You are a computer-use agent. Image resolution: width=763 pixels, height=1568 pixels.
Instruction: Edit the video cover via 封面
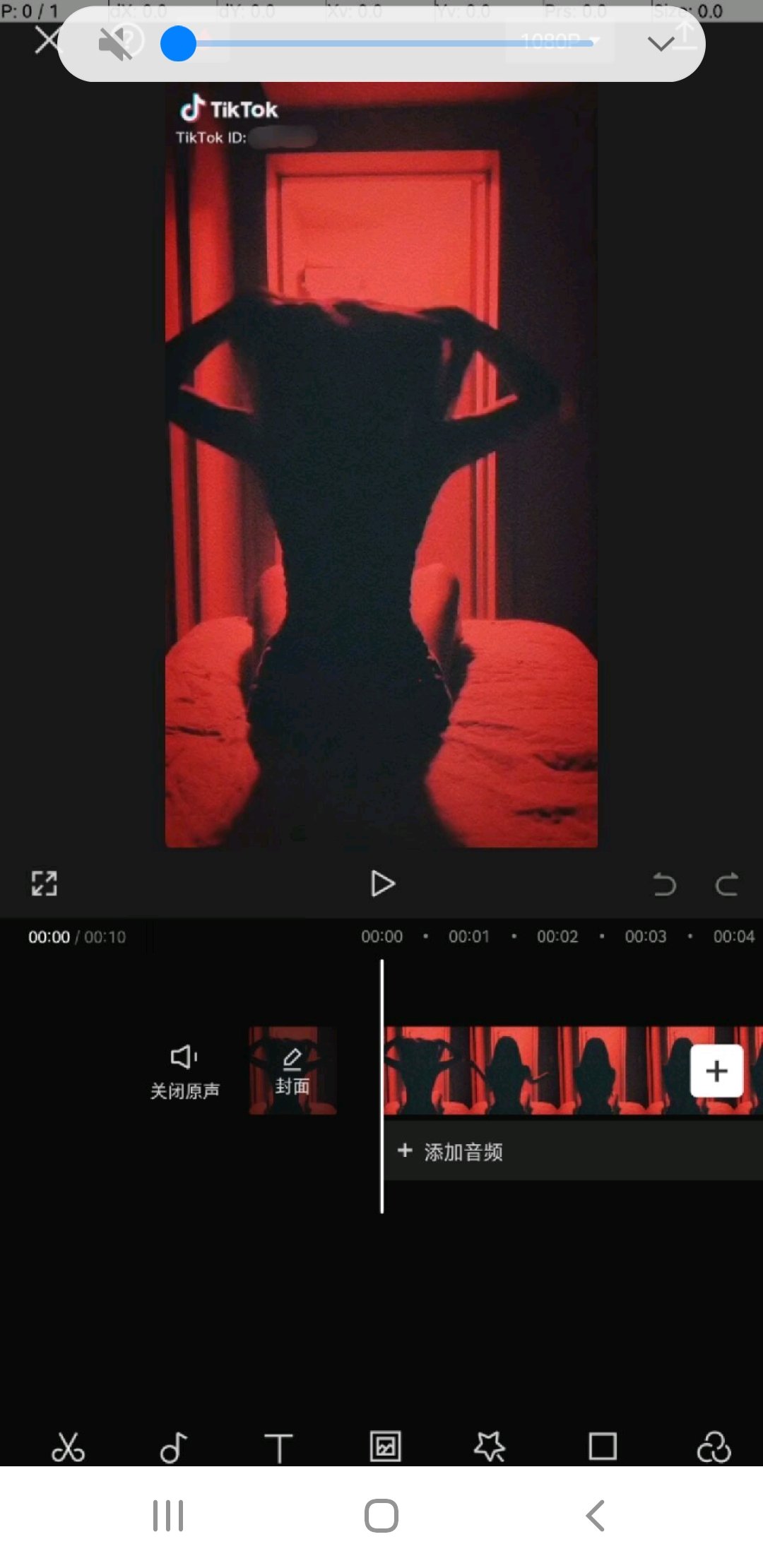point(292,1070)
